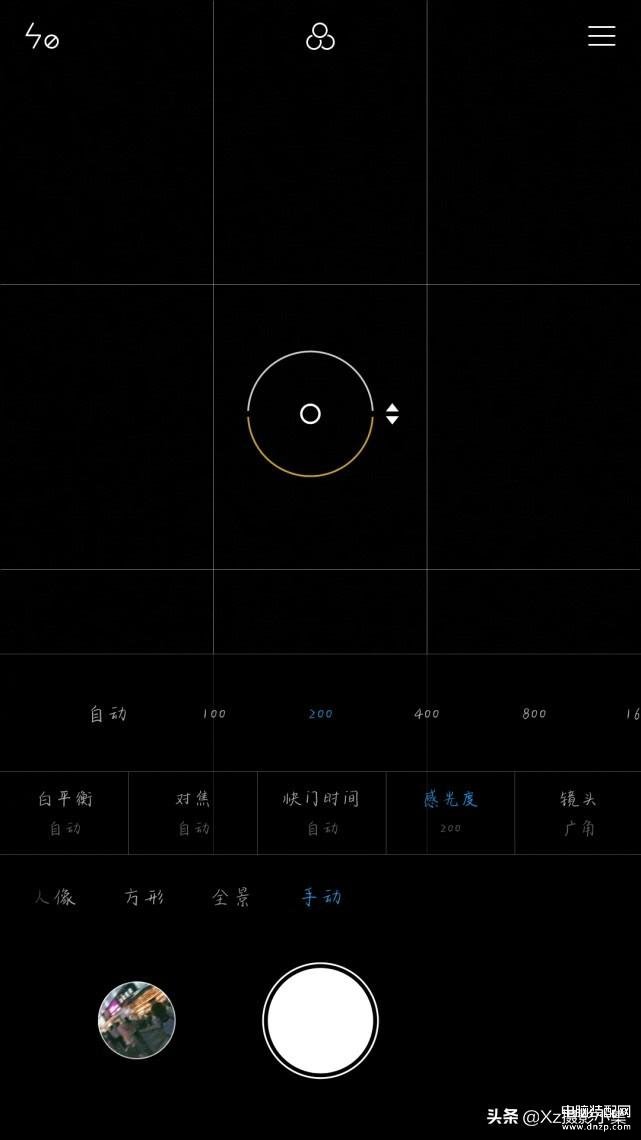Open the 快门时间 setting

coord(321,812)
